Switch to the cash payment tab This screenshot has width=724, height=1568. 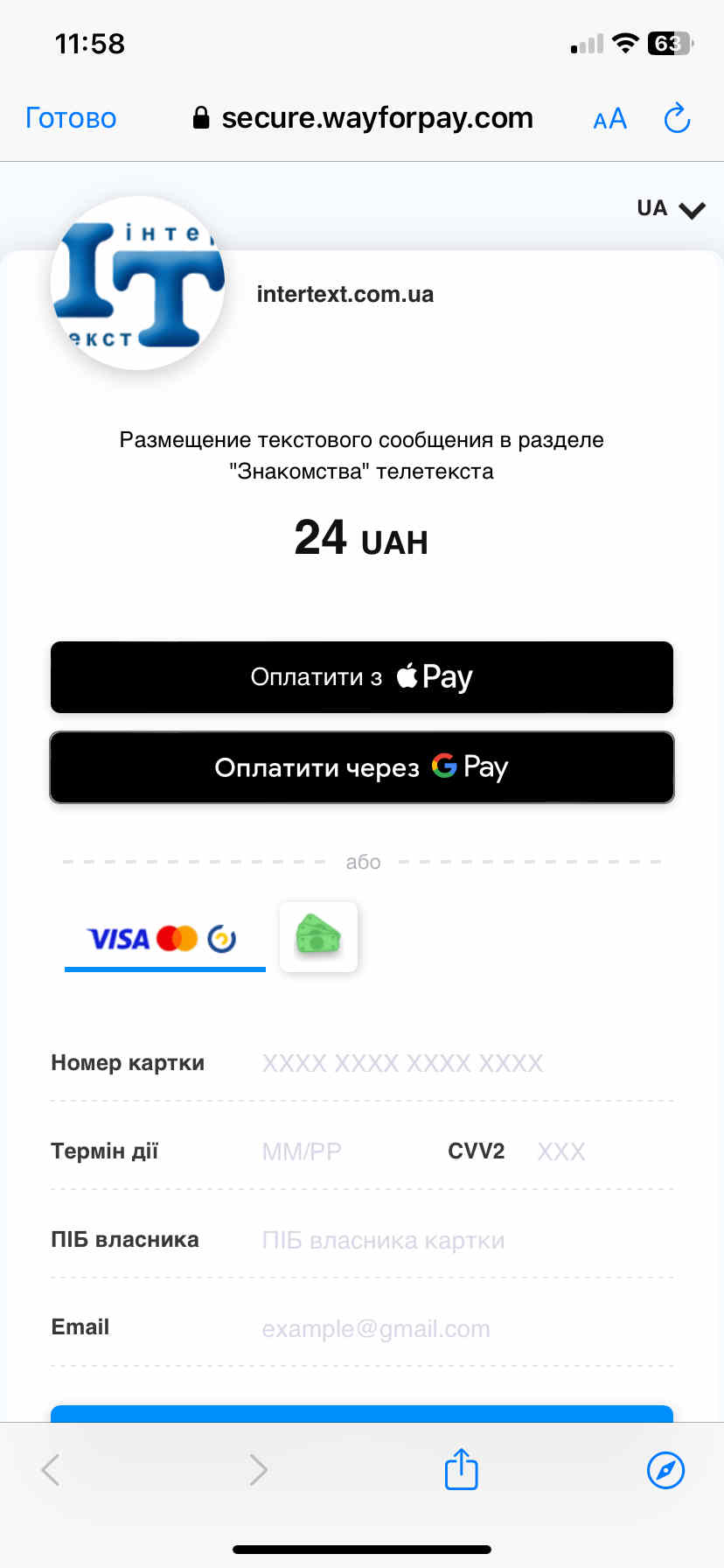318,936
